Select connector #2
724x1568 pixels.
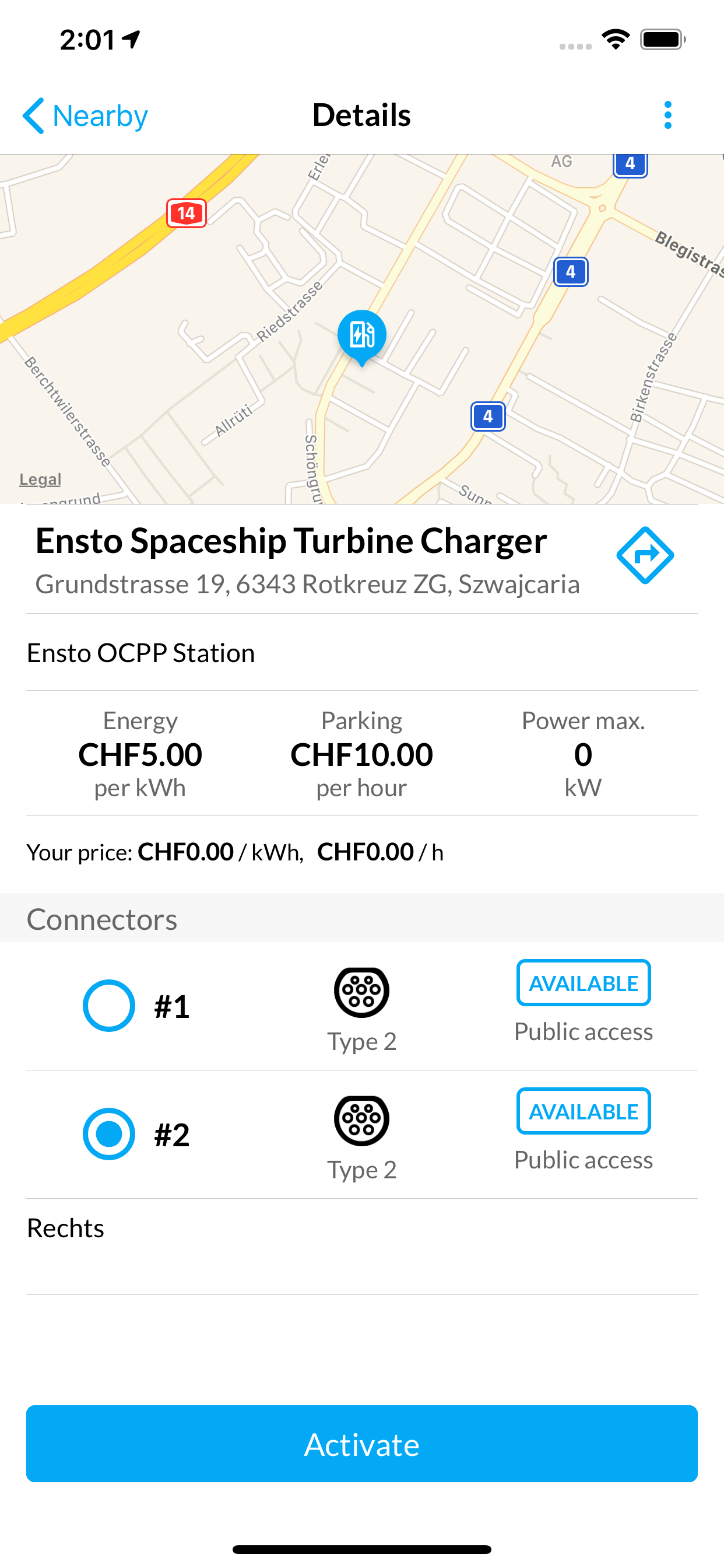(x=109, y=1133)
